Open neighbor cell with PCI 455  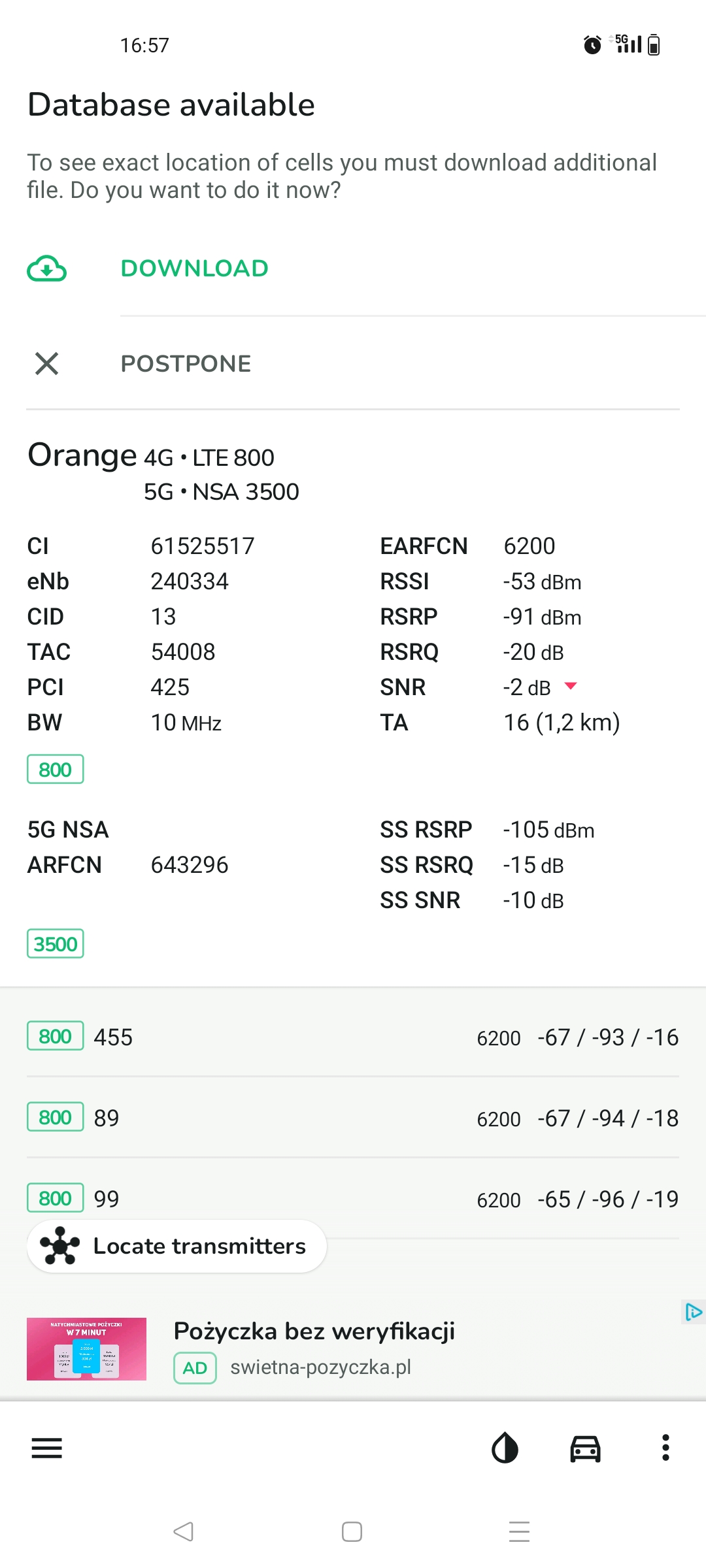(353, 1037)
